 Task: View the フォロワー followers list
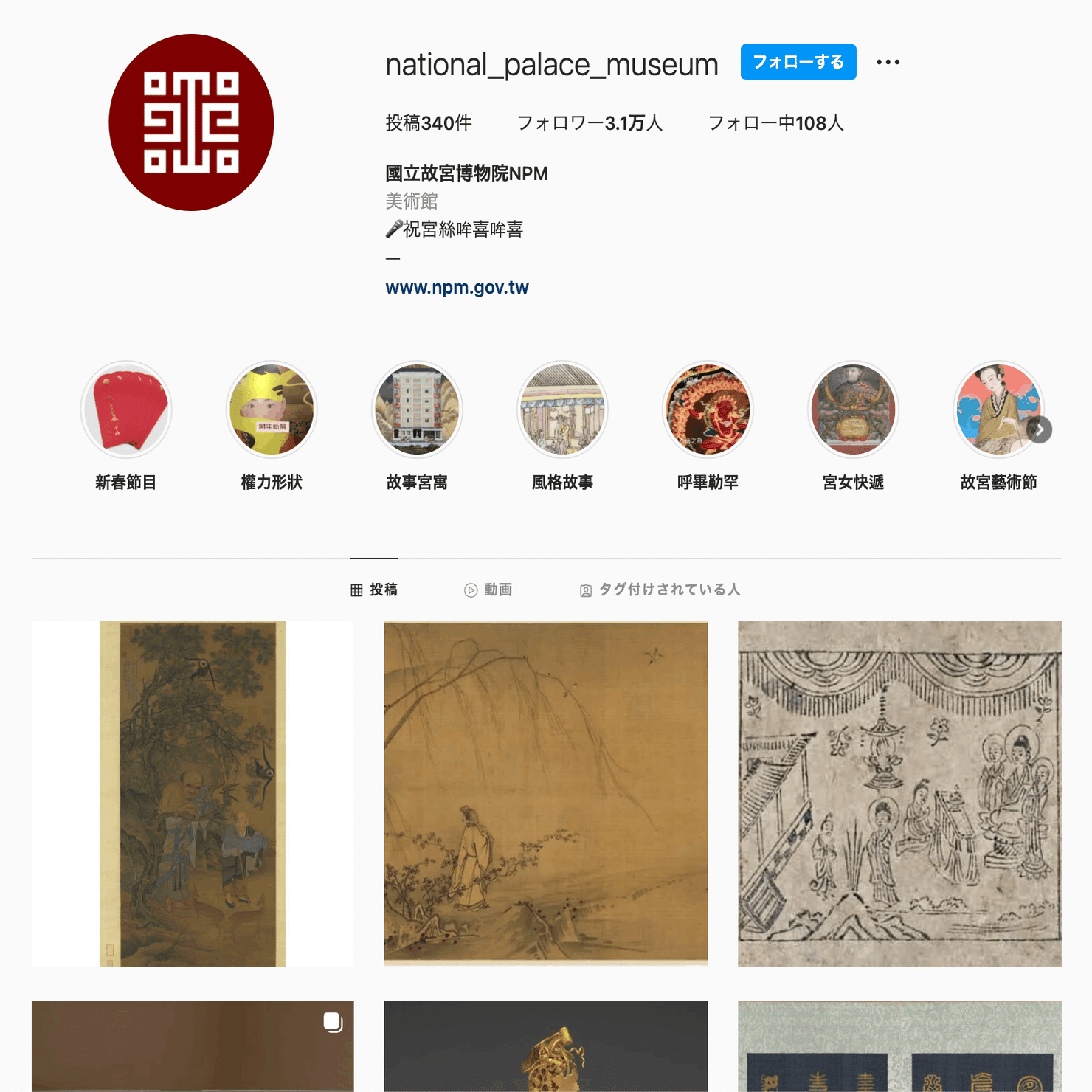(589, 123)
